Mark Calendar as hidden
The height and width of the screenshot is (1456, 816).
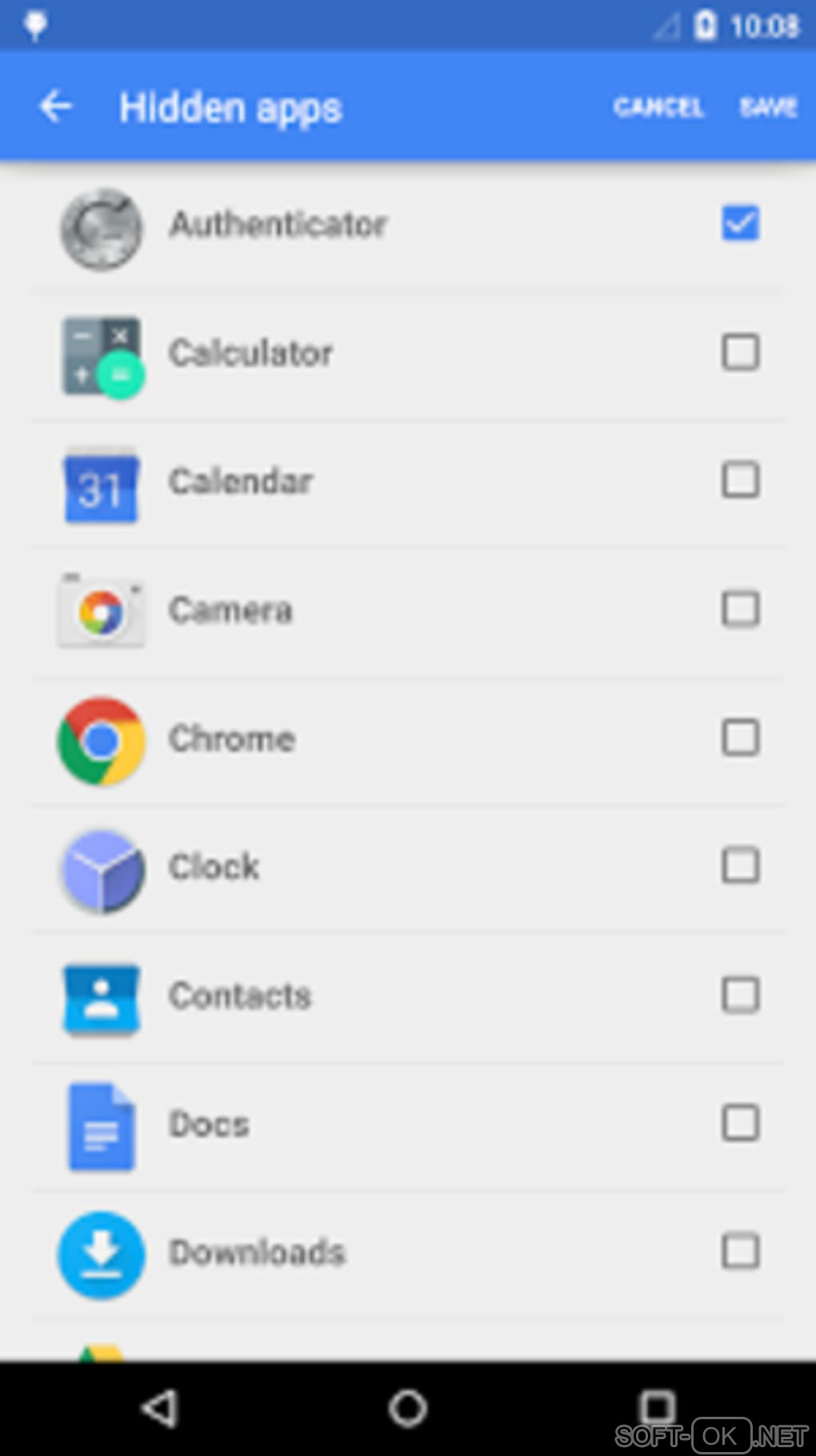[x=740, y=480]
